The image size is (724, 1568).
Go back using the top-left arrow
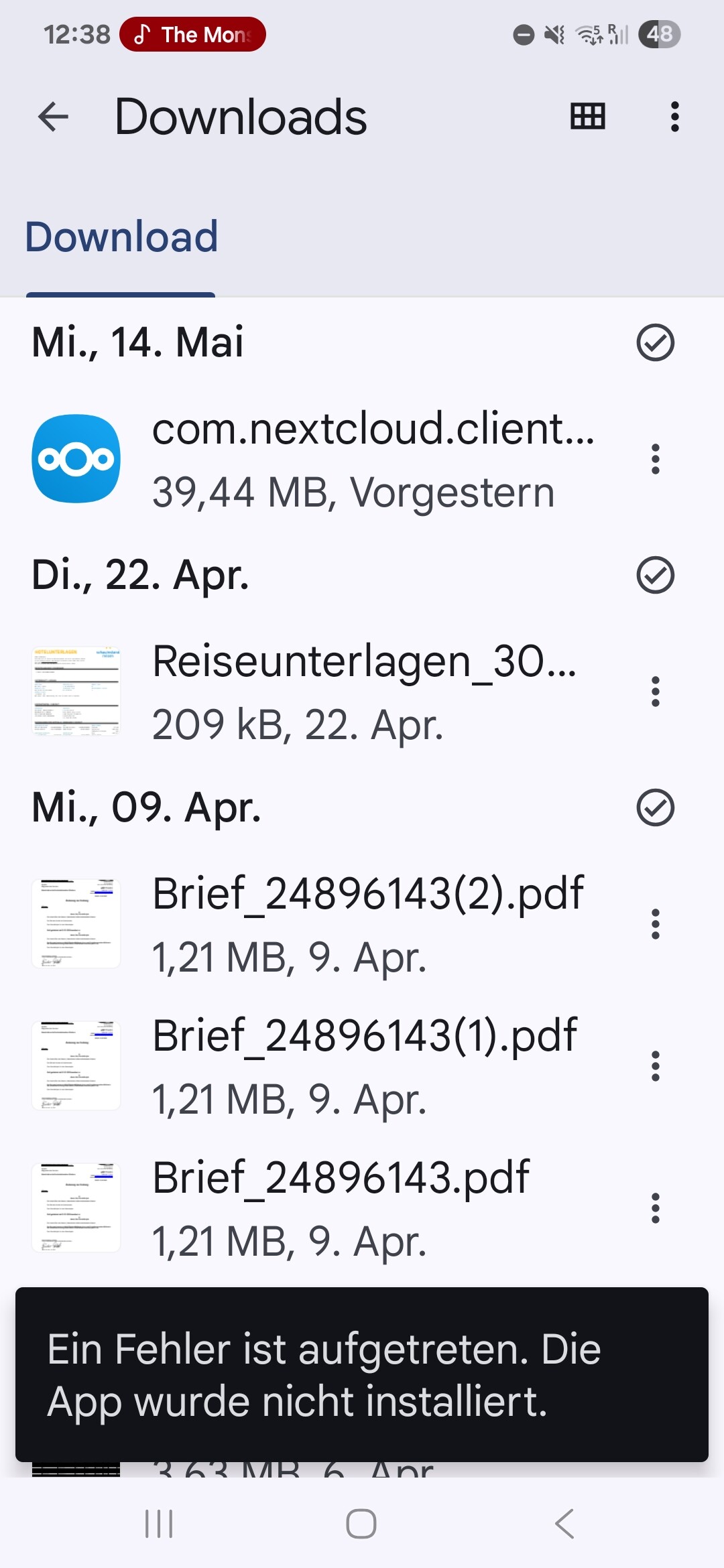tap(53, 117)
